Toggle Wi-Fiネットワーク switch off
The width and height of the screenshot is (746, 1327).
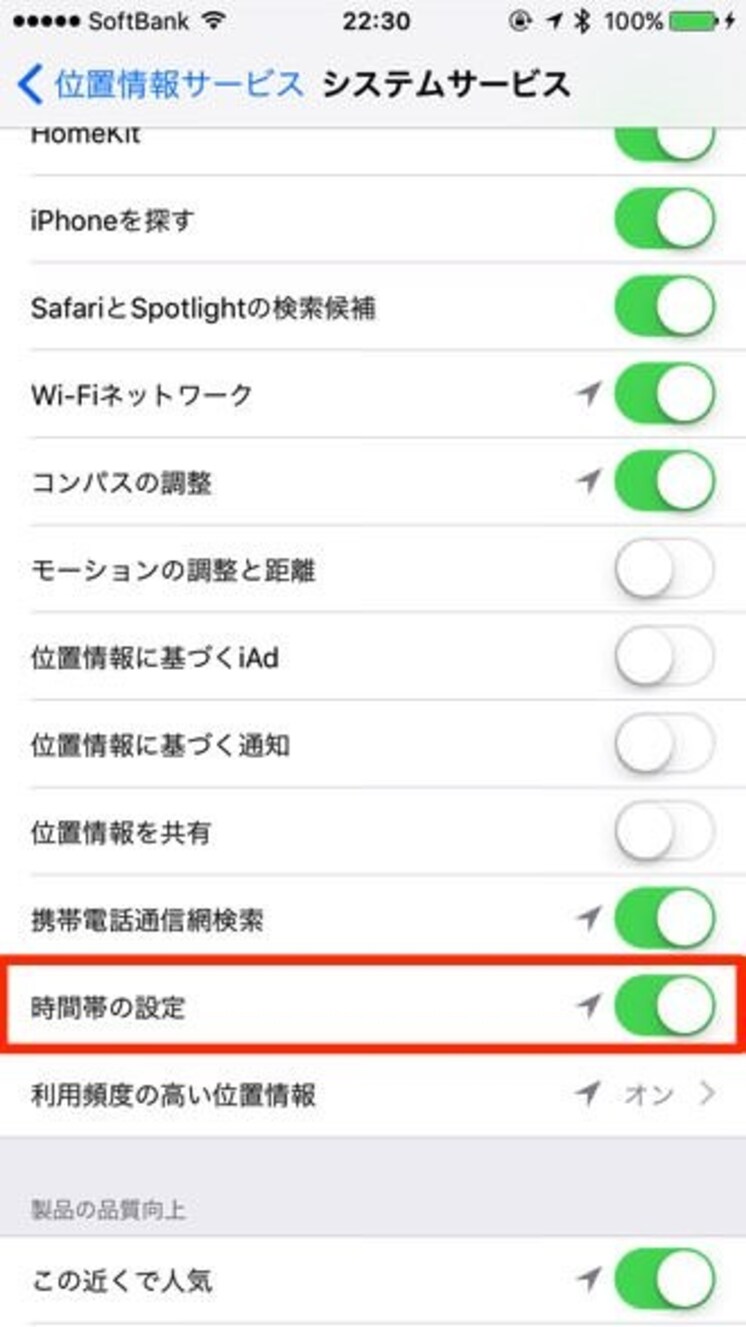(x=665, y=395)
